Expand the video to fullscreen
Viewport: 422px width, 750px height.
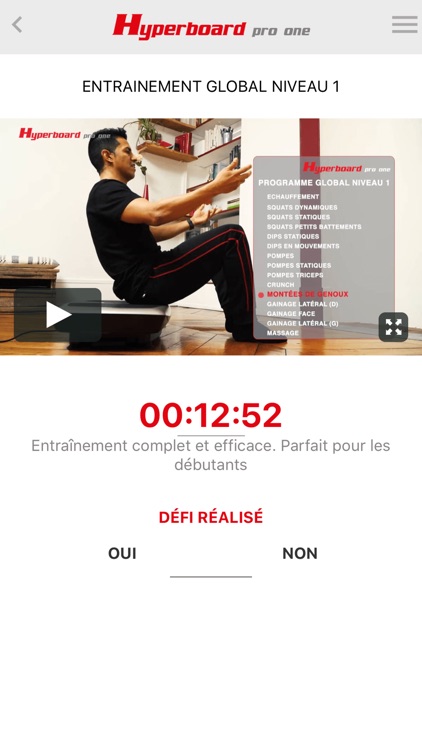[393, 327]
